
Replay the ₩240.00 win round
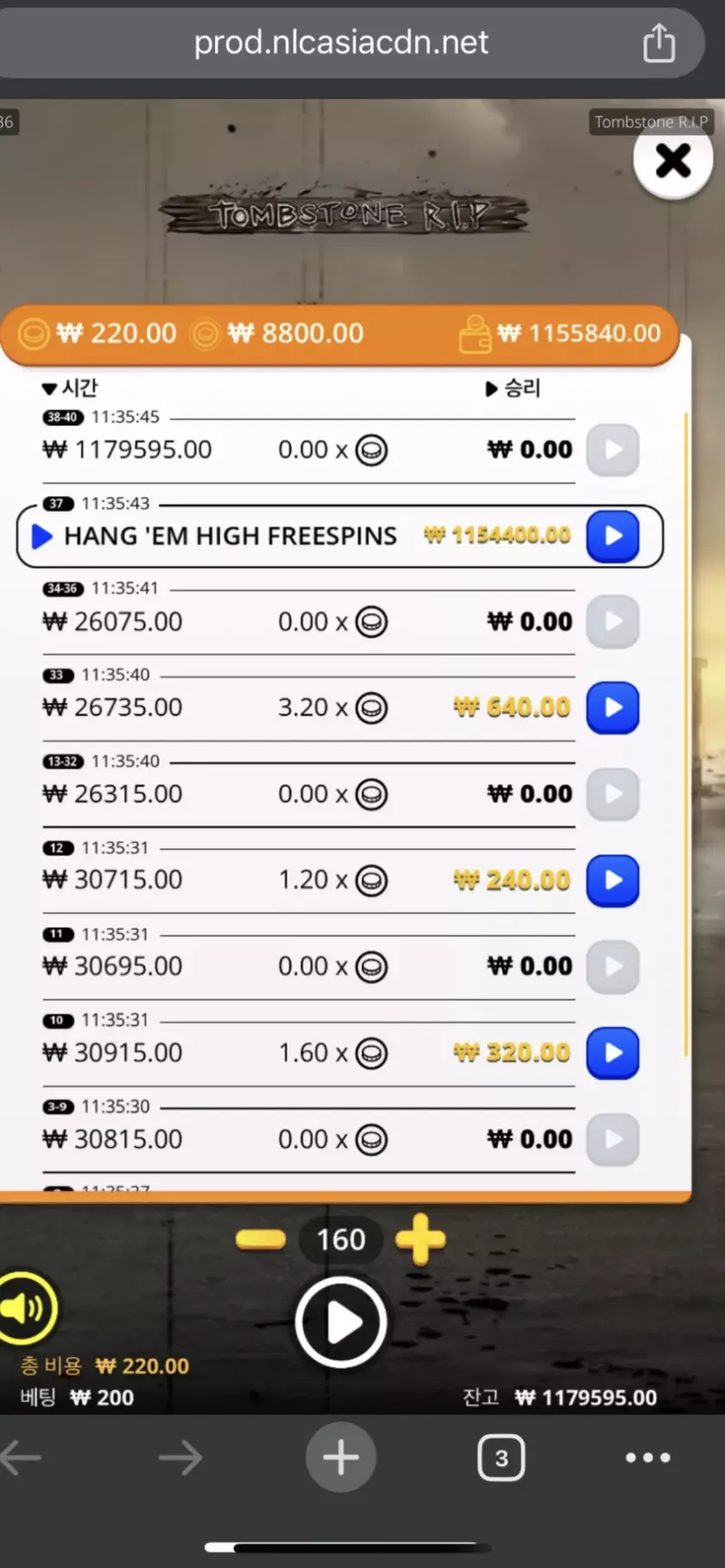[612, 880]
